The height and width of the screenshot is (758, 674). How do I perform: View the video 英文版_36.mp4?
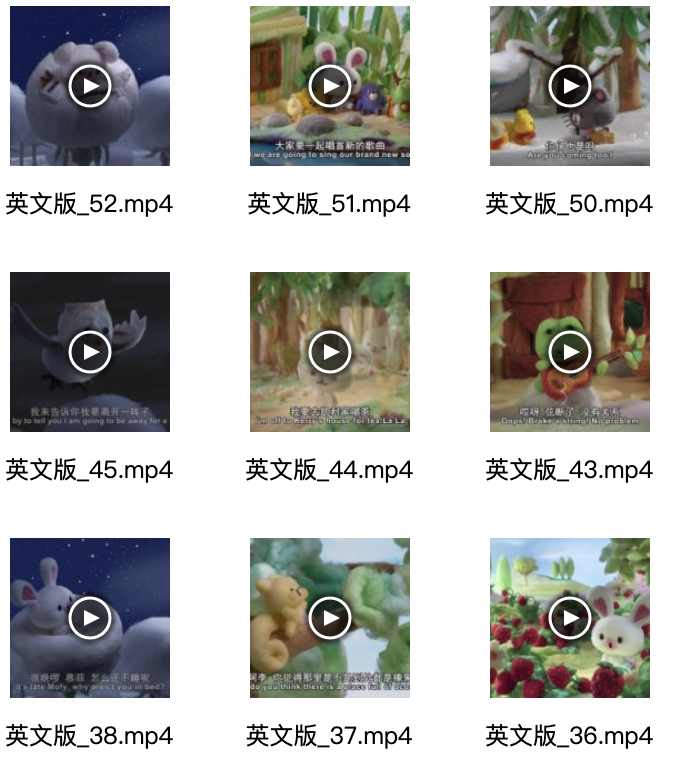(x=570, y=618)
